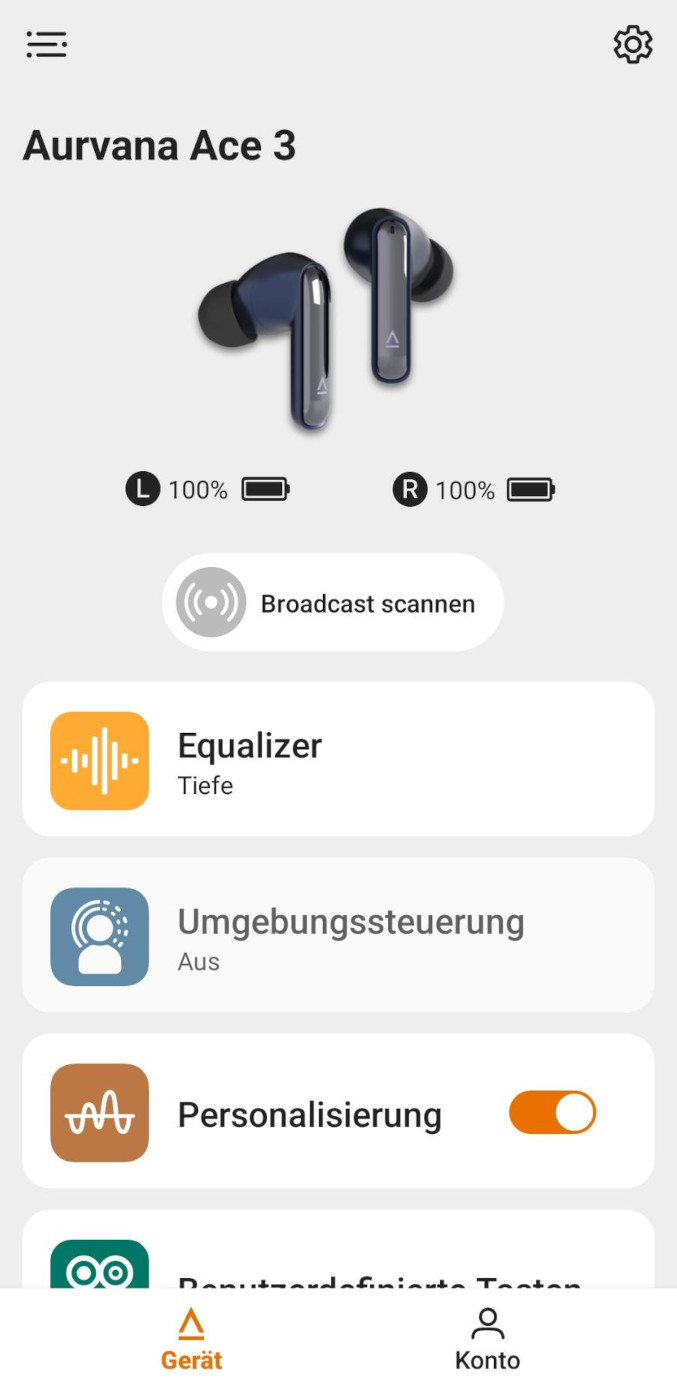Tap the Broadcast scannen button
This screenshot has width=677, height=1389.
(x=333, y=603)
